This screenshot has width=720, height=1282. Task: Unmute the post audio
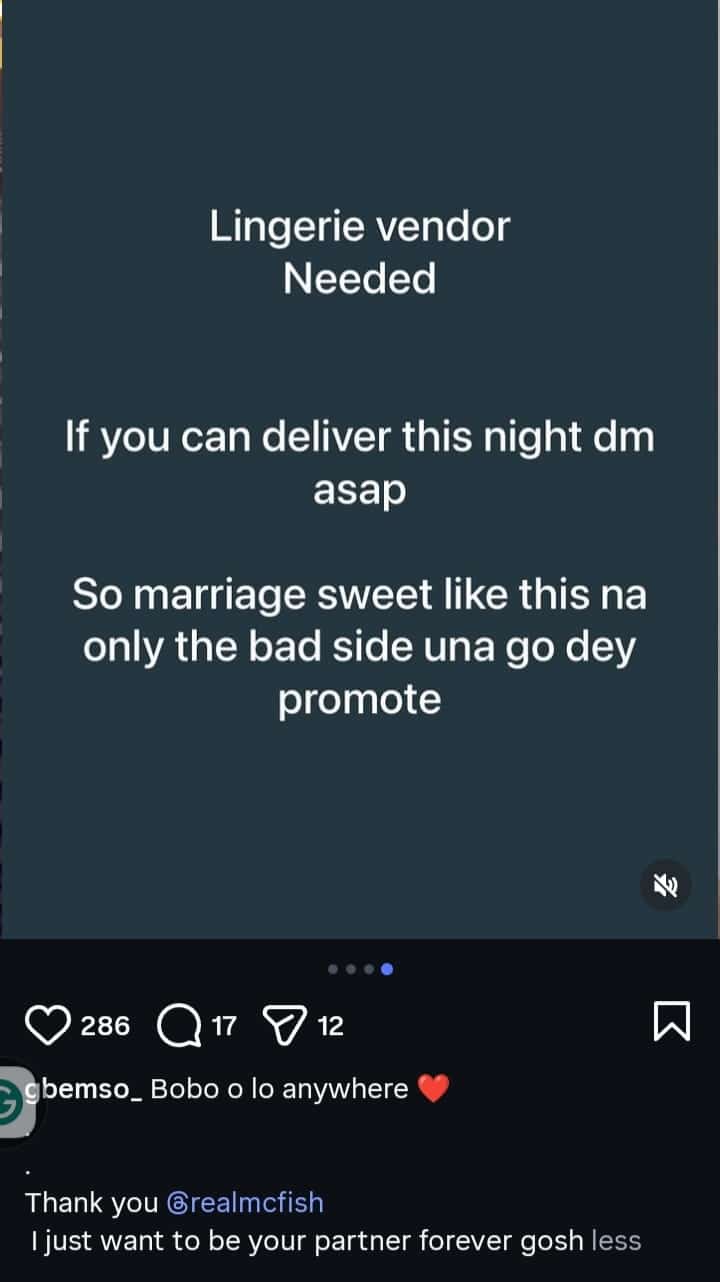666,884
